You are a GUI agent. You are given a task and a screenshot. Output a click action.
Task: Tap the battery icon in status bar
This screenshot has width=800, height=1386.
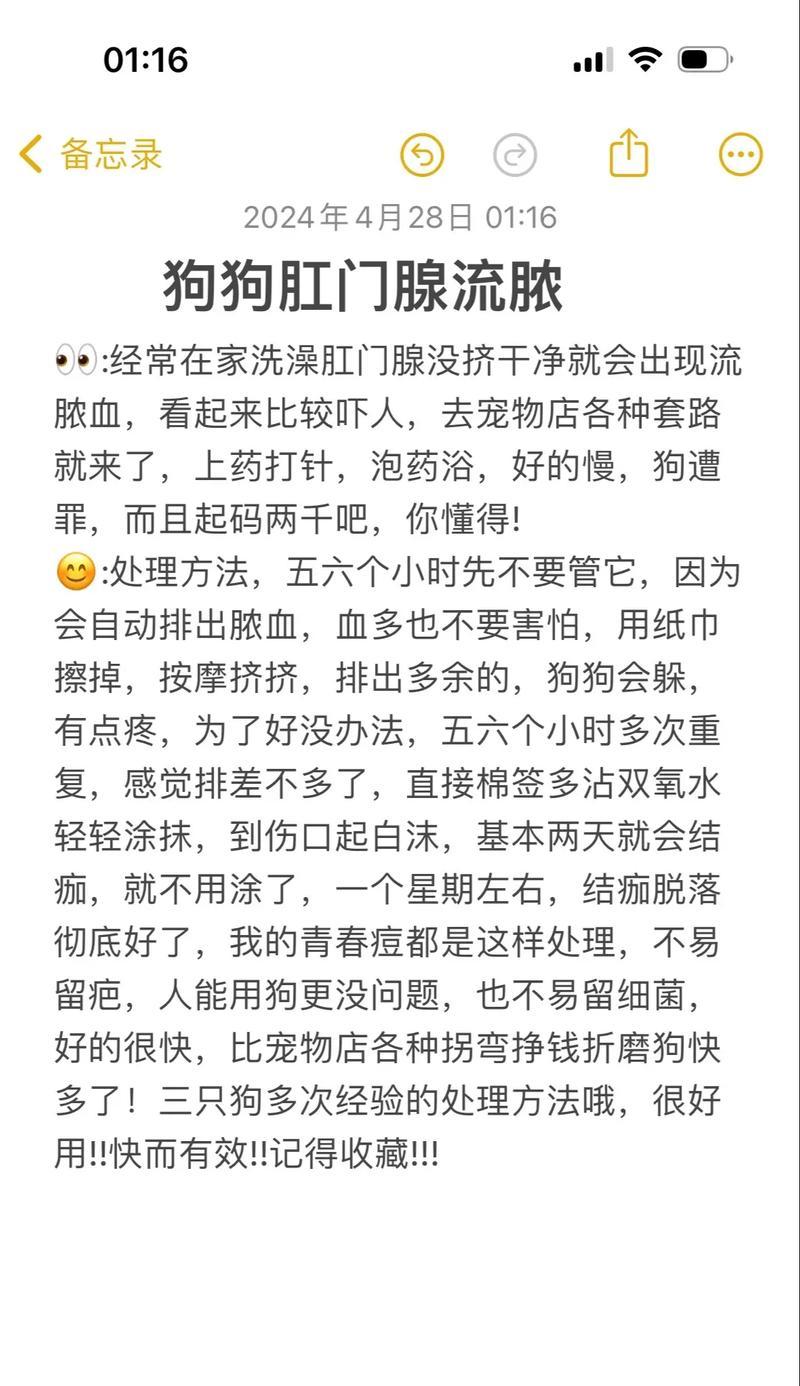702,59
